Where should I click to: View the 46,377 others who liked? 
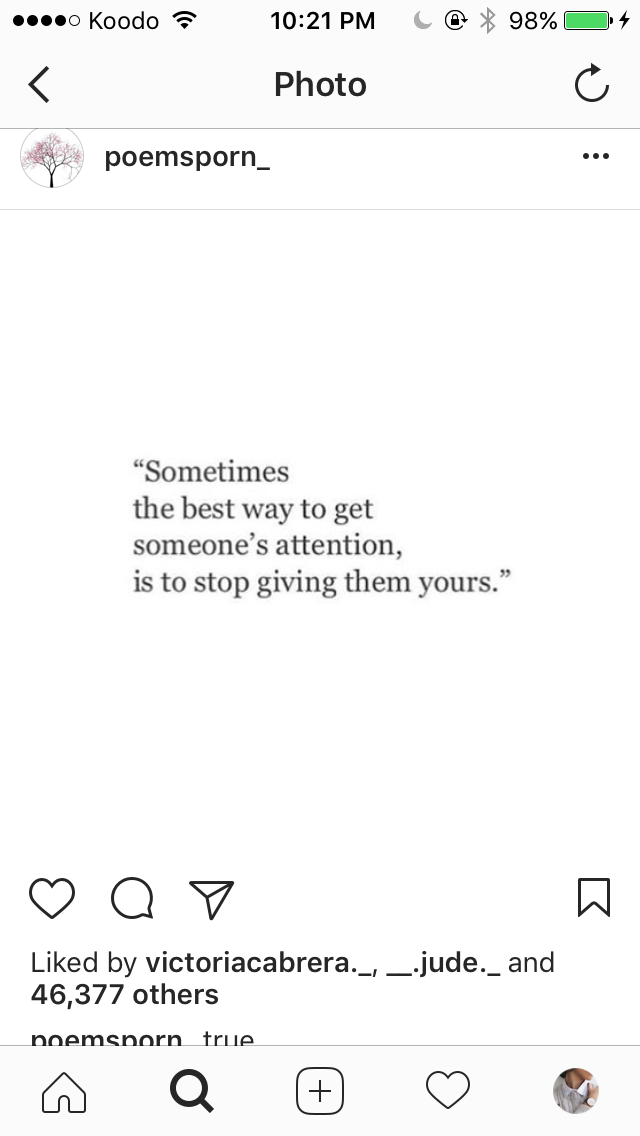click(x=124, y=995)
